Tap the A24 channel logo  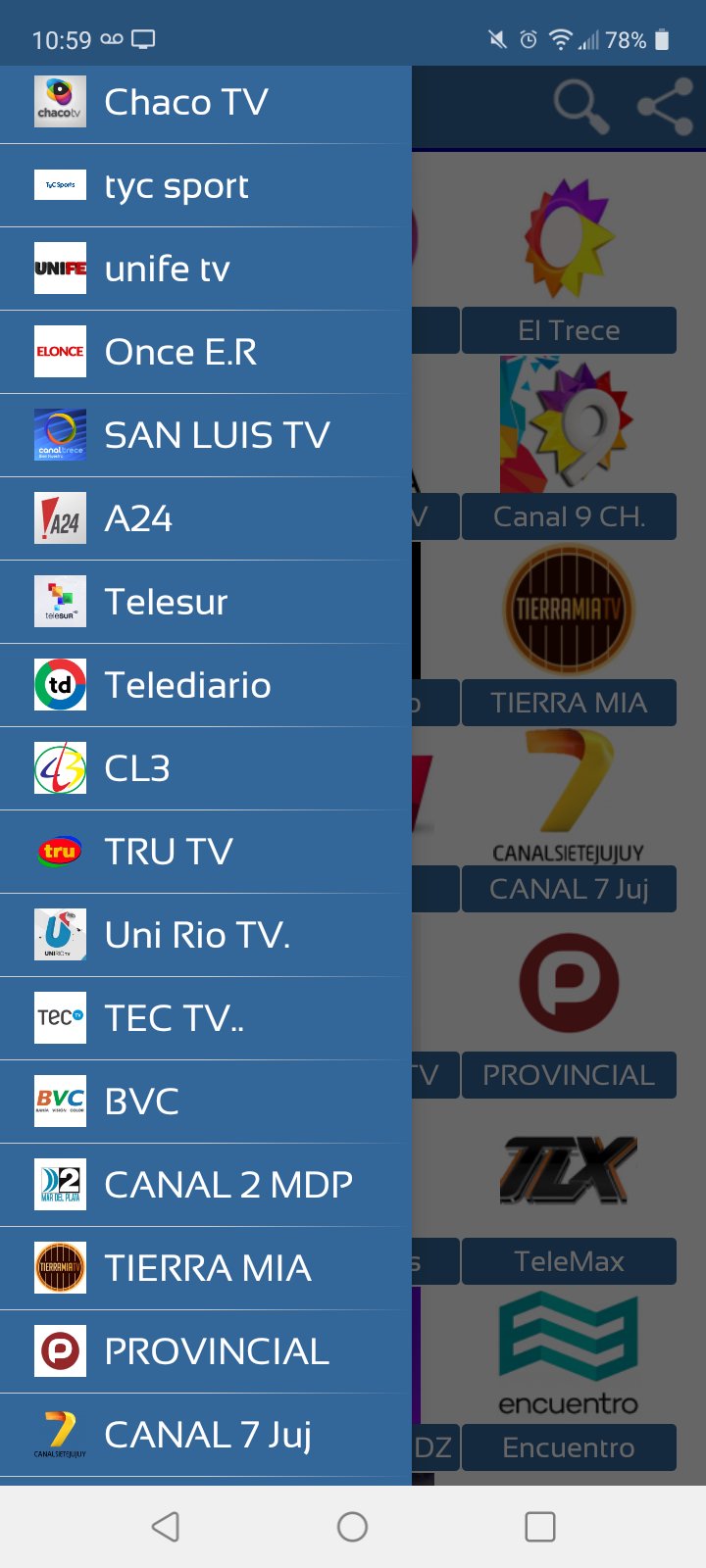[x=60, y=517]
